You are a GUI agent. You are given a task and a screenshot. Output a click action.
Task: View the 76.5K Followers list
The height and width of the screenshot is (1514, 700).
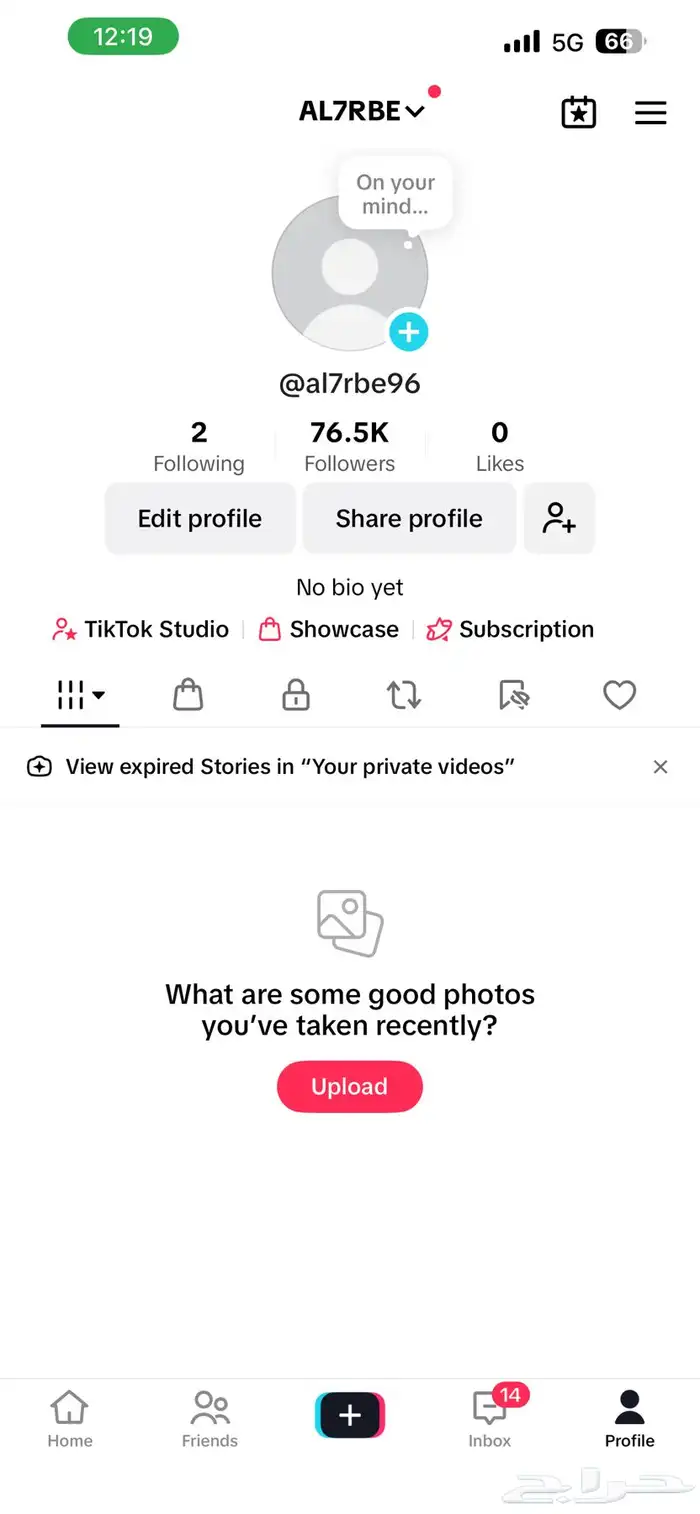pyautogui.click(x=349, y=446)
